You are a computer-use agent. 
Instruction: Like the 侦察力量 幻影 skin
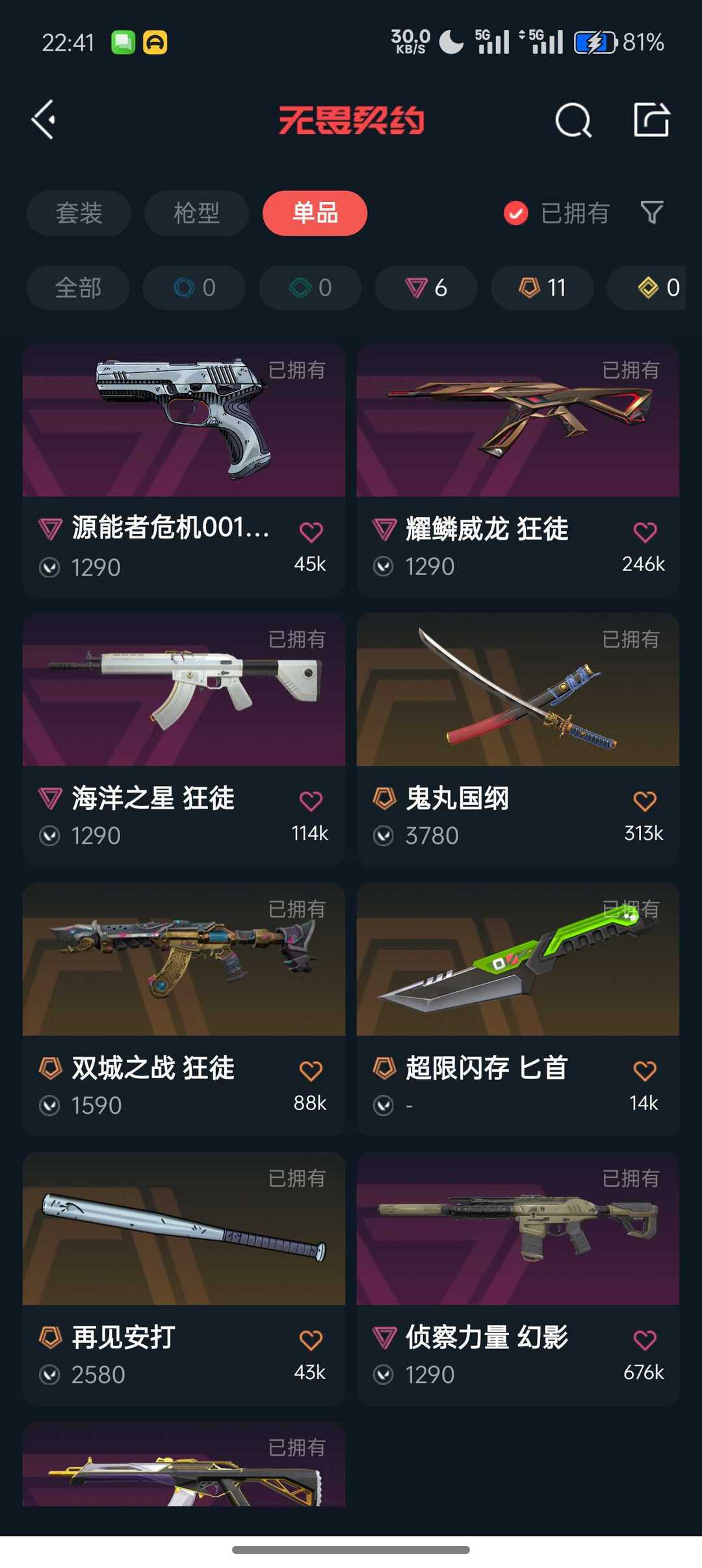645,1340
